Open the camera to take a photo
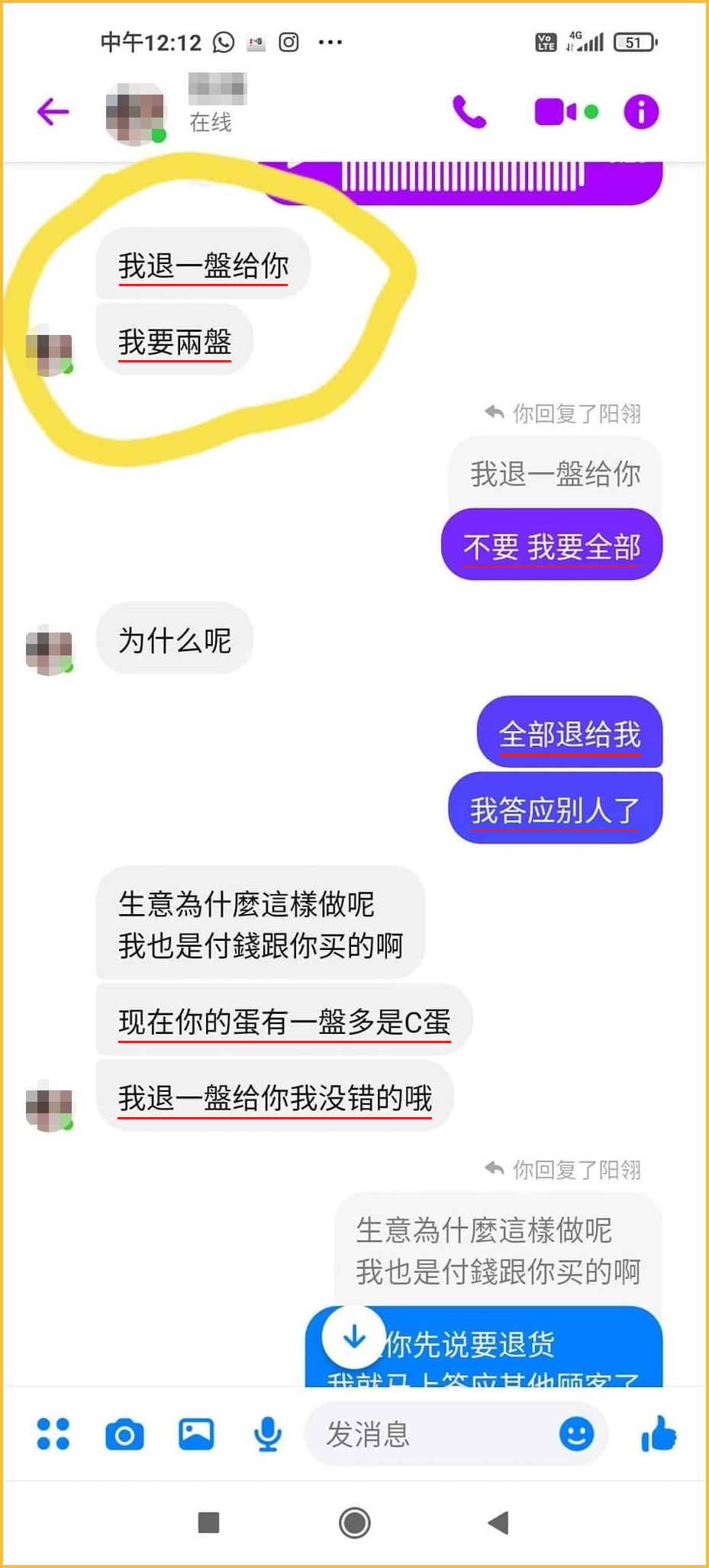 [x=124, y=1434]
